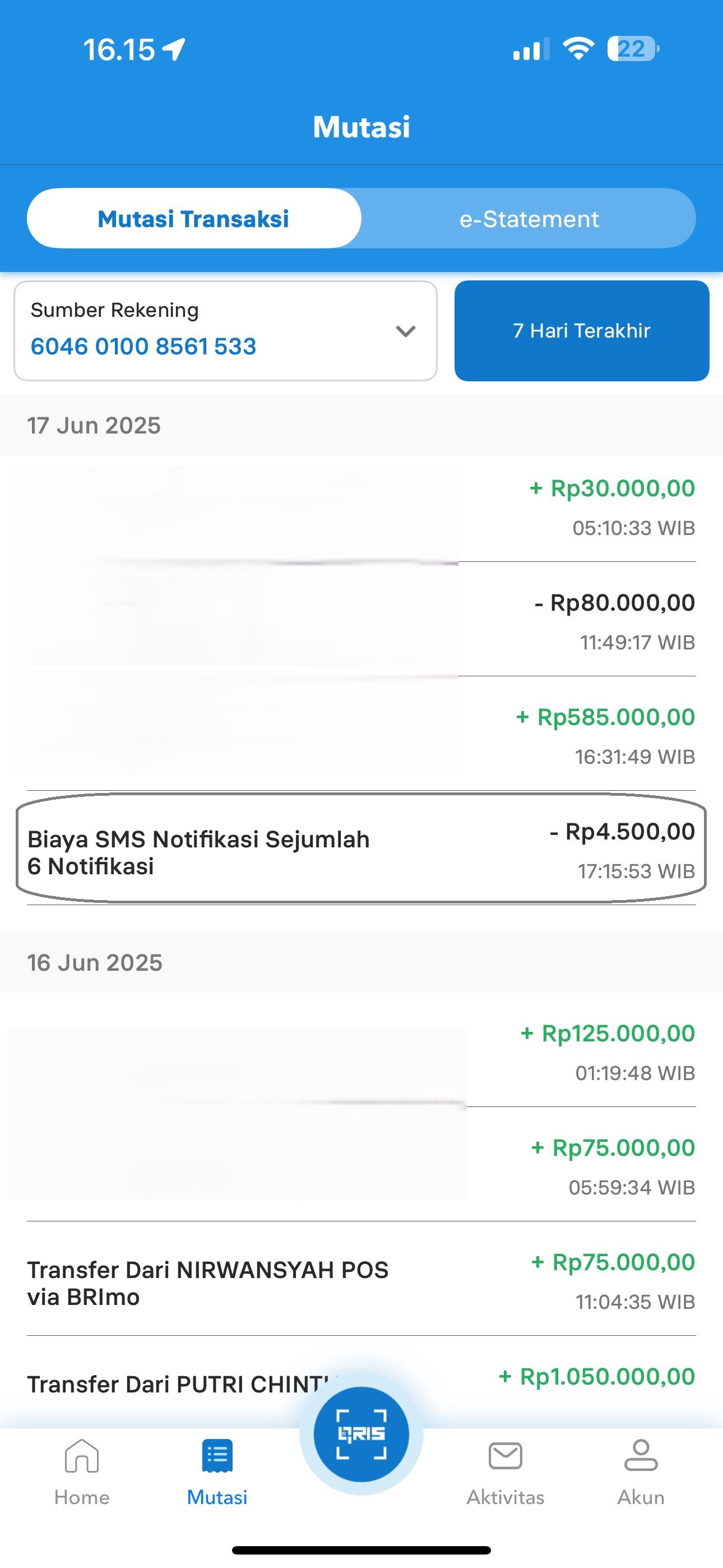
Task: Switch to the e-Statement tab
Action: [x=529, y=219]
